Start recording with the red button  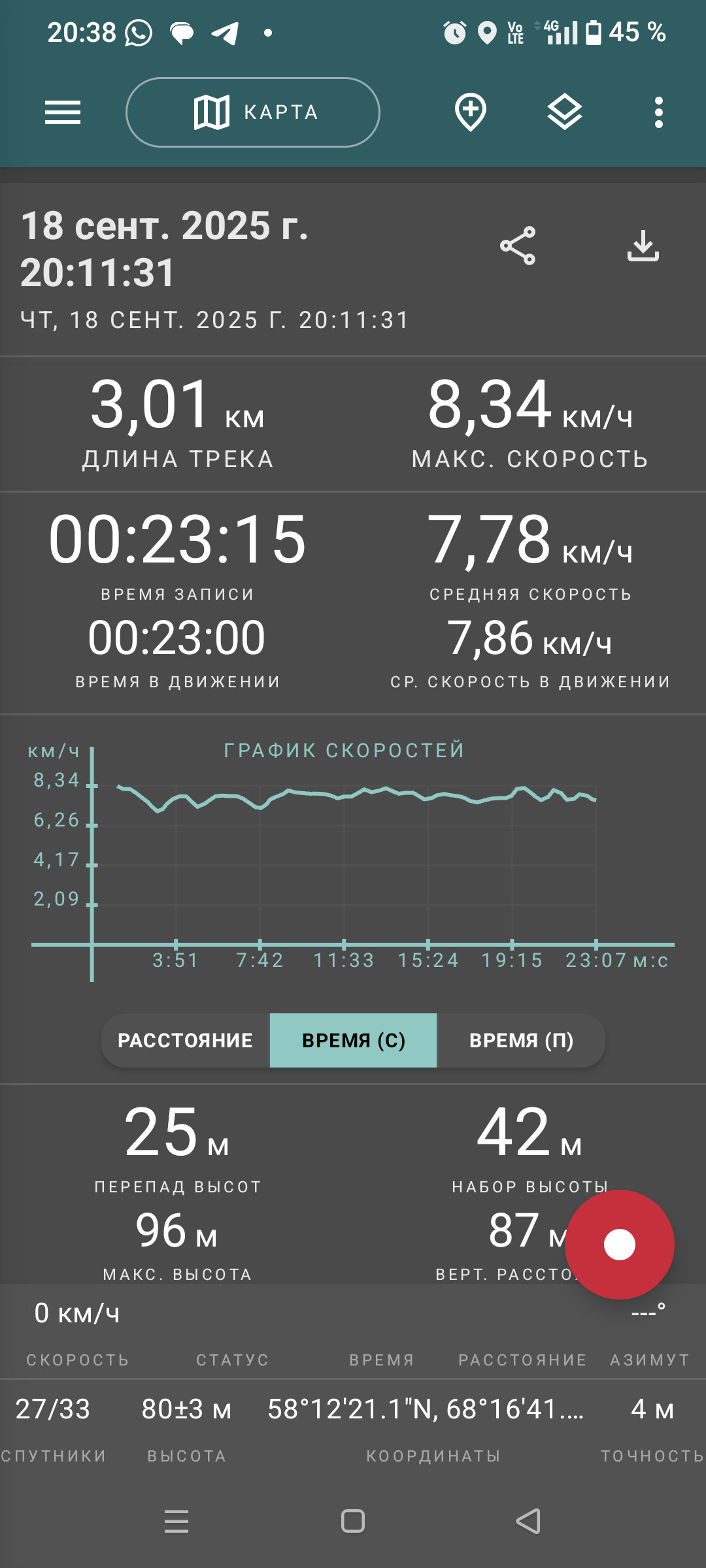coord(620,1244)
